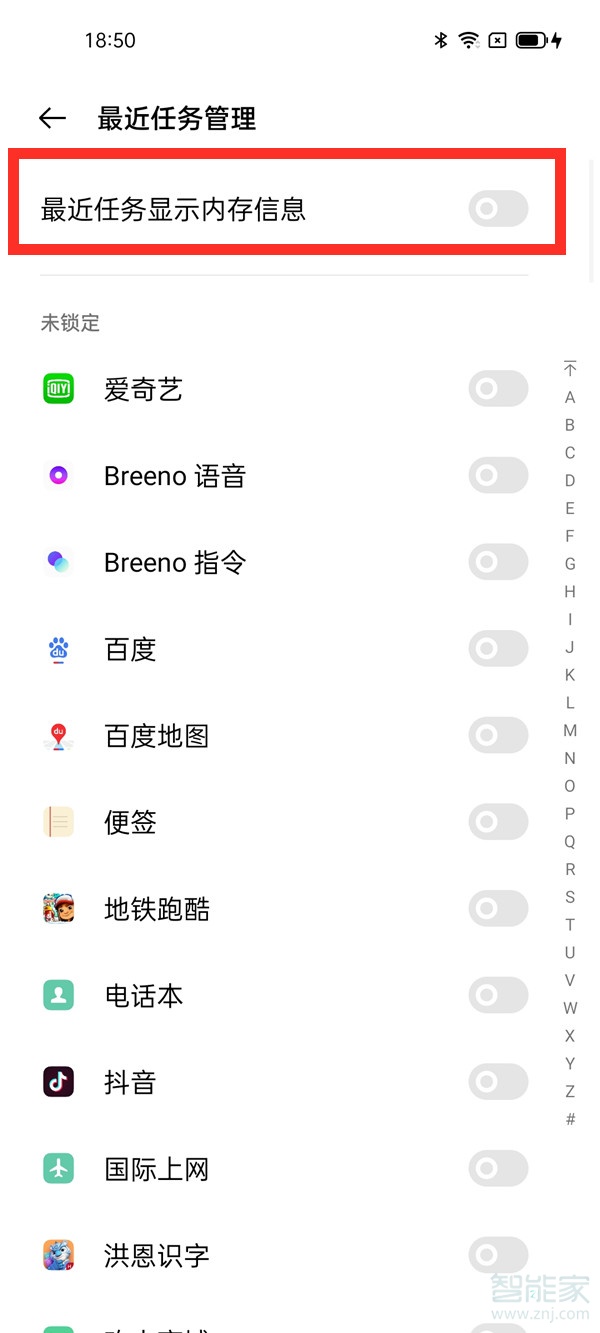Enable the Breeno 指令 toggle
The height and width of the screenshot is (1333, 600).
coord(497,563)
